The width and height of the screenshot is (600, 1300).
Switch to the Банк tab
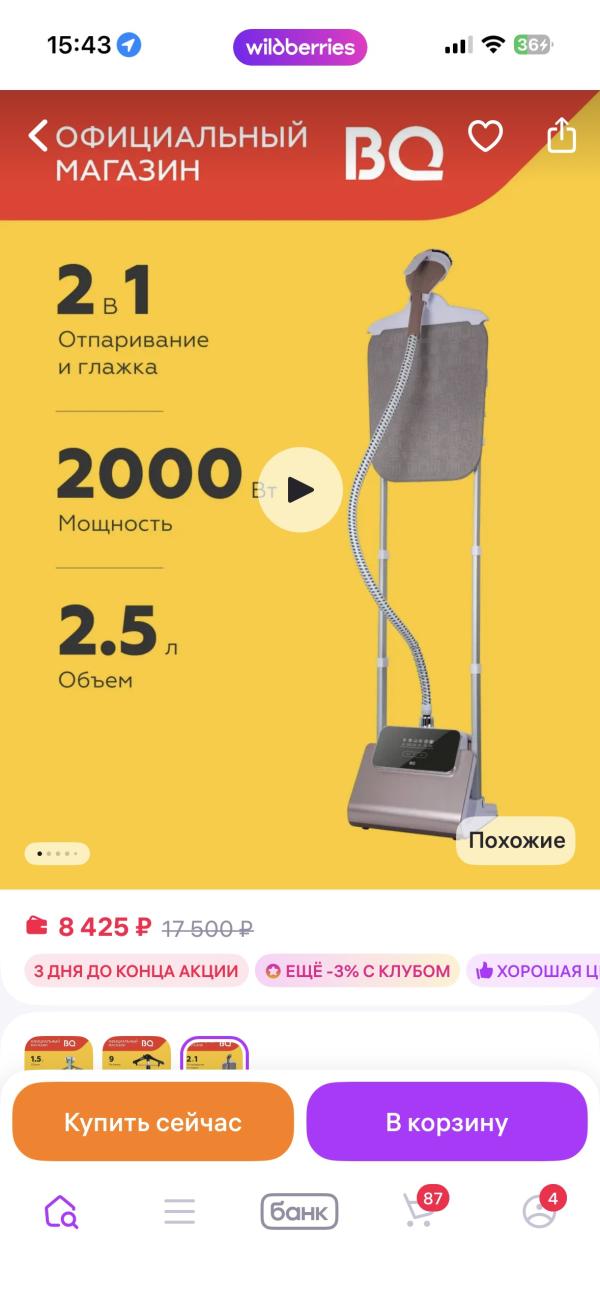pos(299,1211)
